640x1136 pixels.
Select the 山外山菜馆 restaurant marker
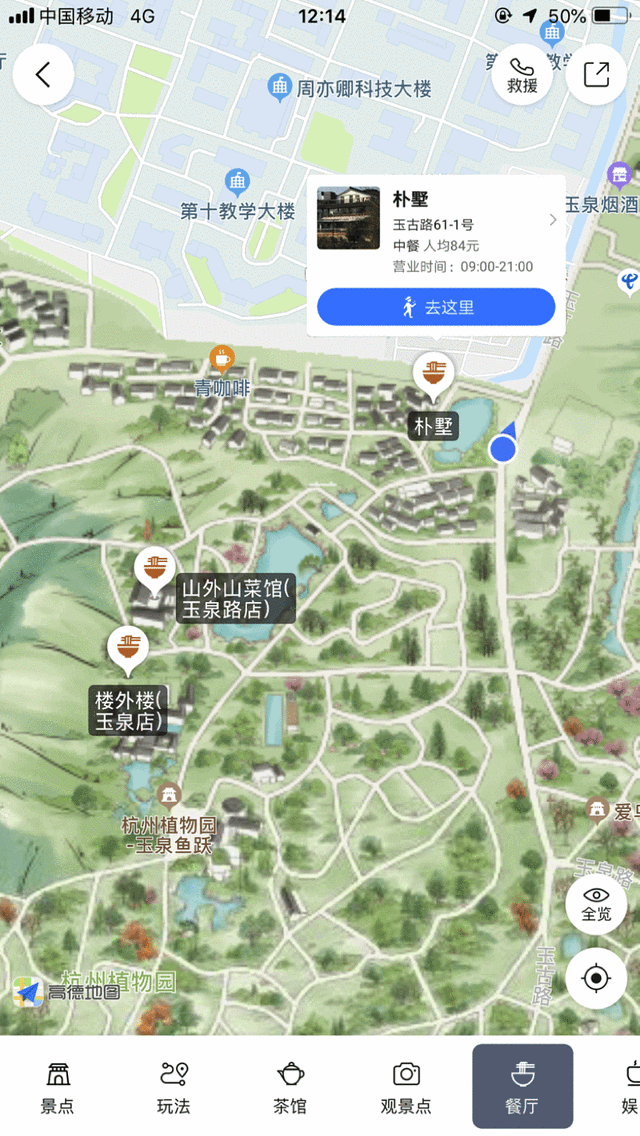click(155, 570)
